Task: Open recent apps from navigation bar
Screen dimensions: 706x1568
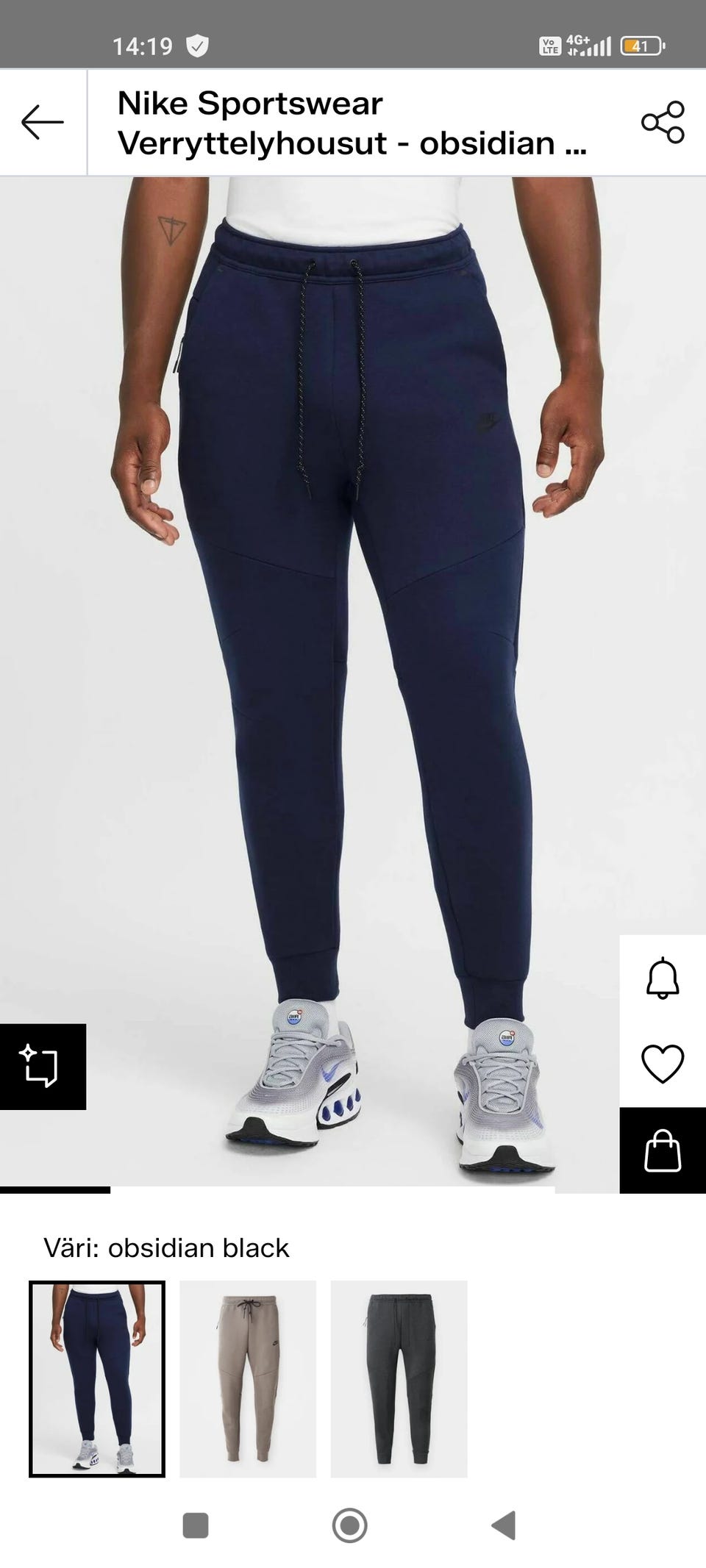Action: click(196, 1525)
